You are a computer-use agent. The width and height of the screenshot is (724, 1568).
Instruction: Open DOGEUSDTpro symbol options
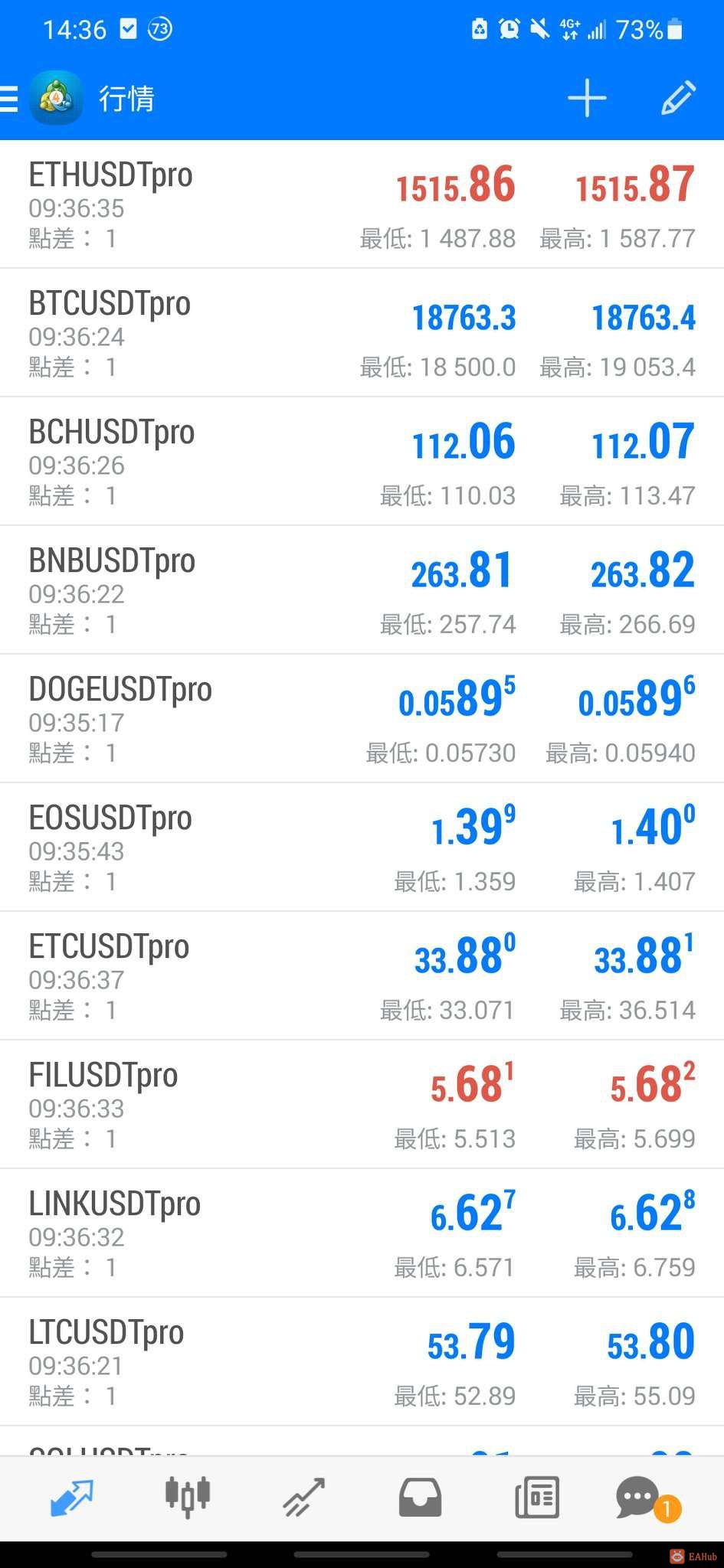(x=362, y=719)
